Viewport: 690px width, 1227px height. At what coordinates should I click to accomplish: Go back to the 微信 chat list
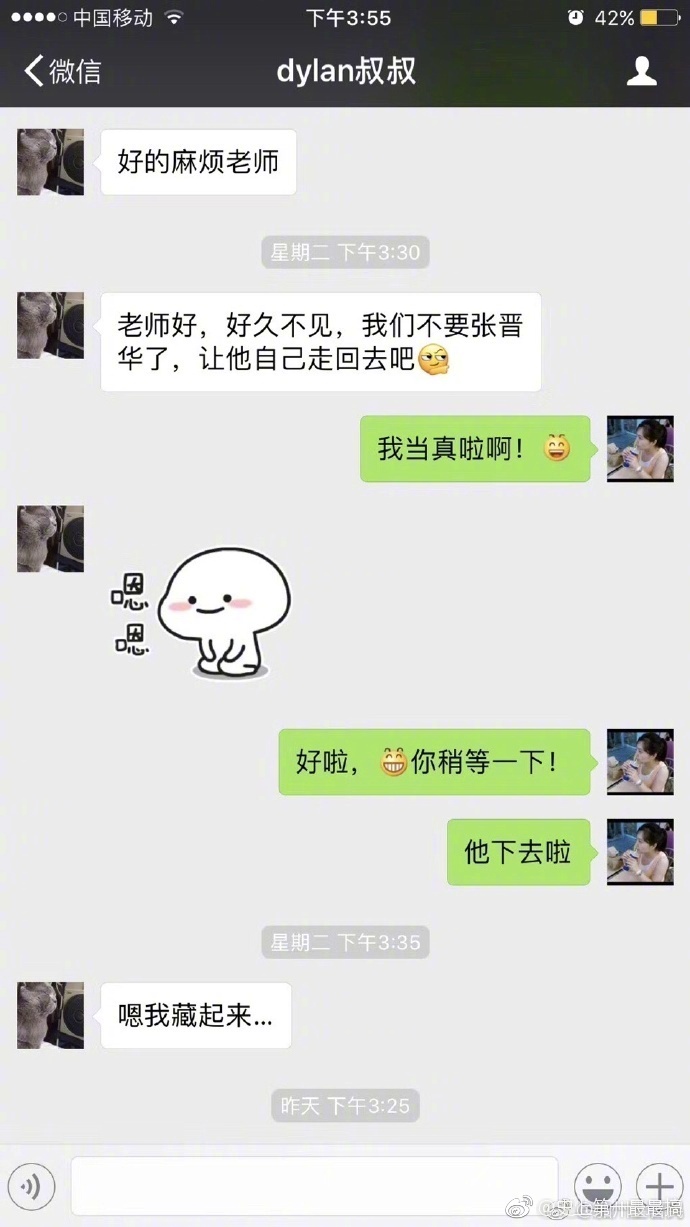click(x=62, y=72)
